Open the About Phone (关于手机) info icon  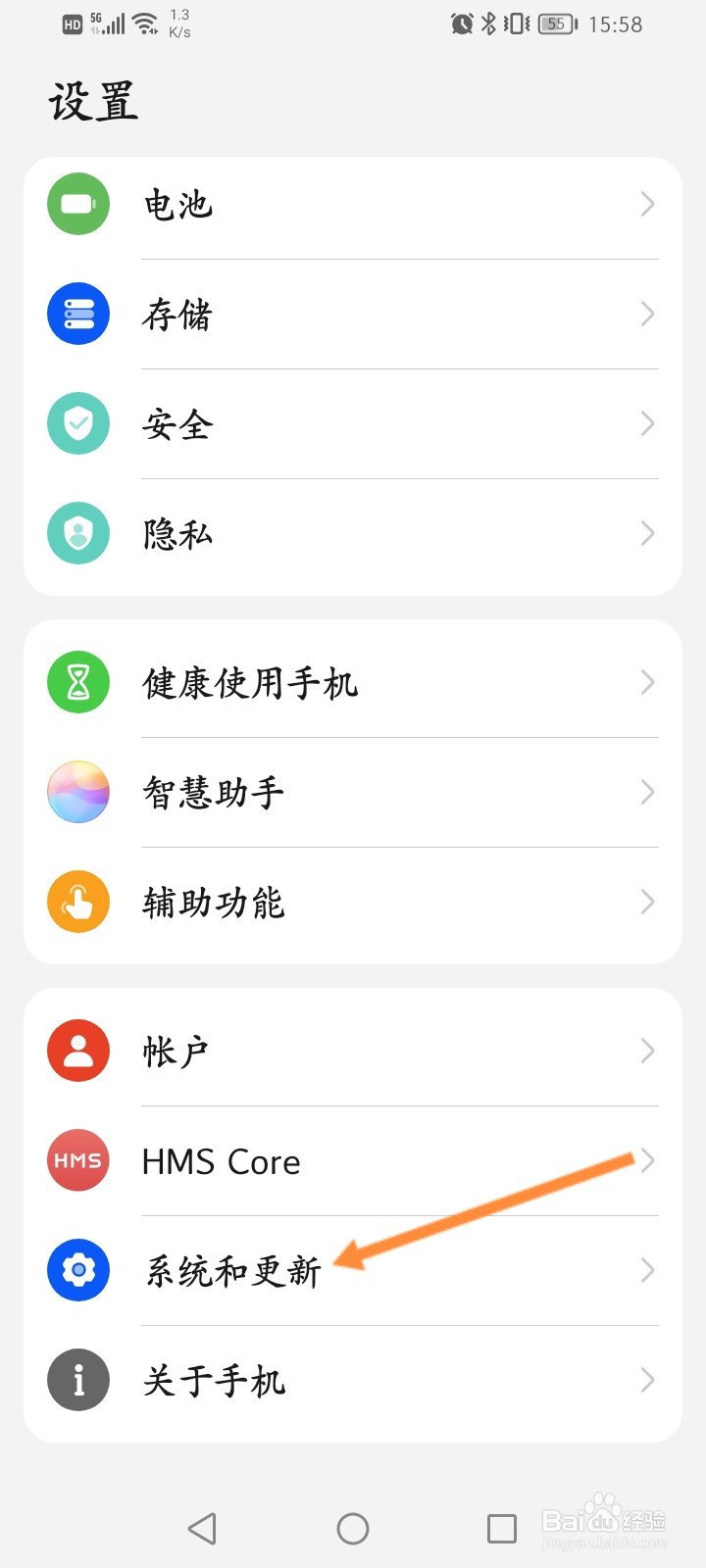(x=77, y=1379)
